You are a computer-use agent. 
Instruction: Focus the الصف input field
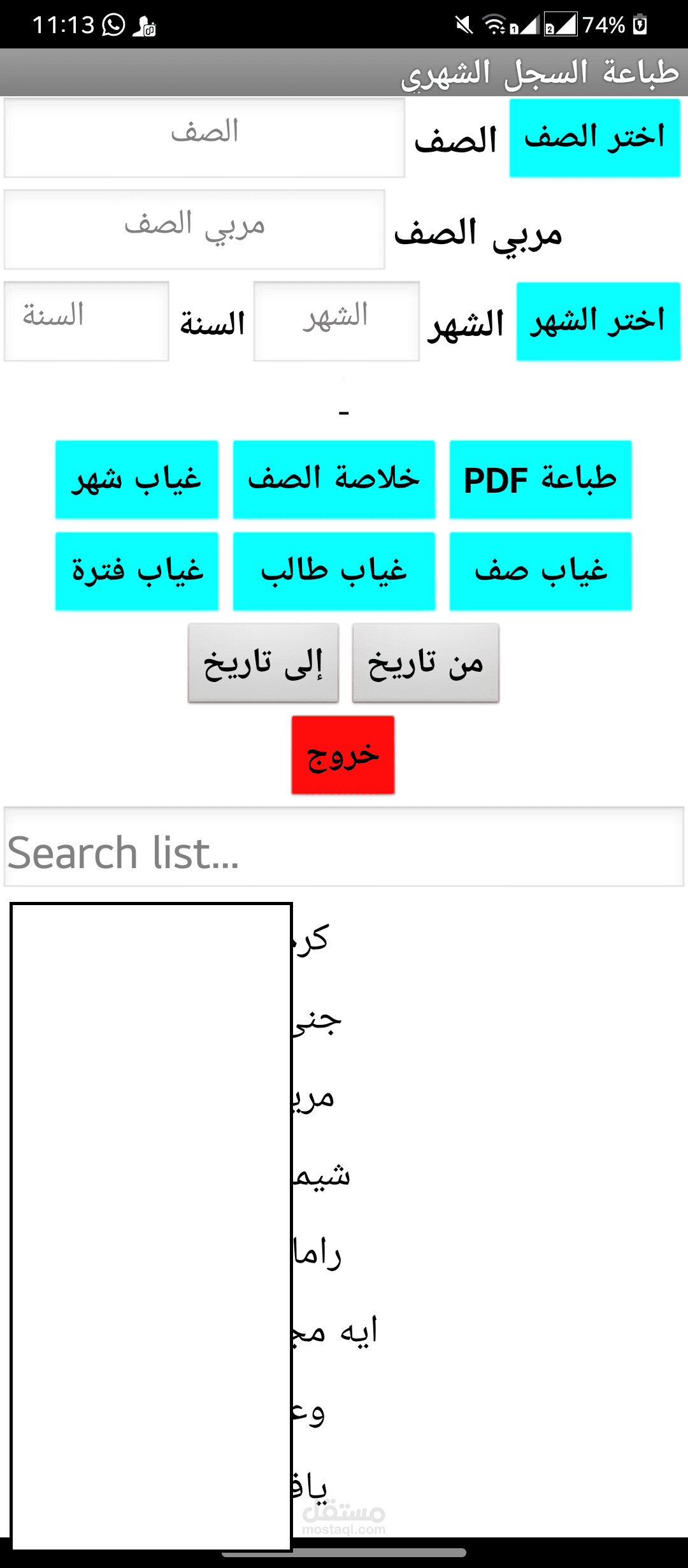[204, 138]
